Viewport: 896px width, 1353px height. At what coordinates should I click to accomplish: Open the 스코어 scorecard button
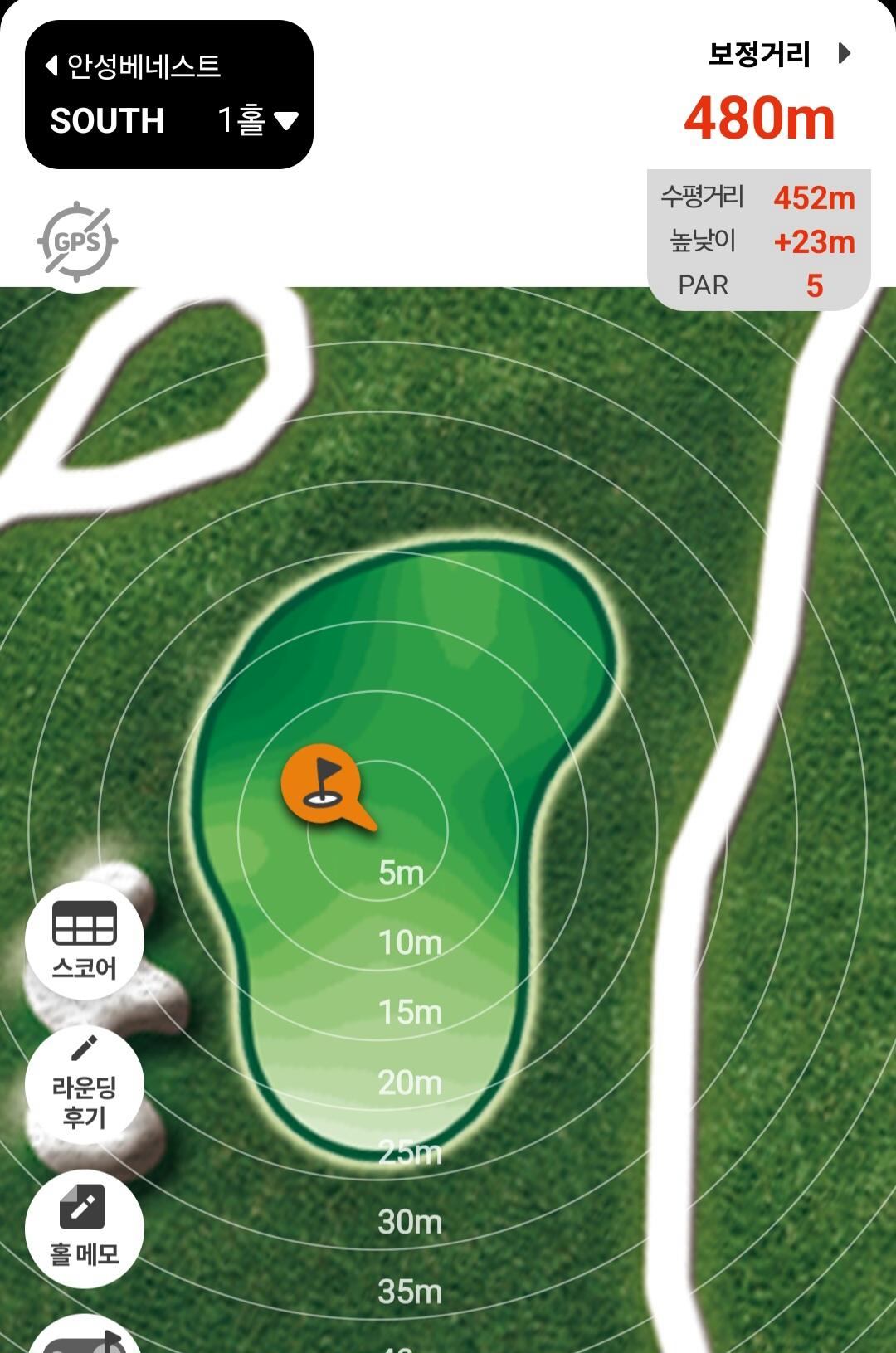click(84, 941)
